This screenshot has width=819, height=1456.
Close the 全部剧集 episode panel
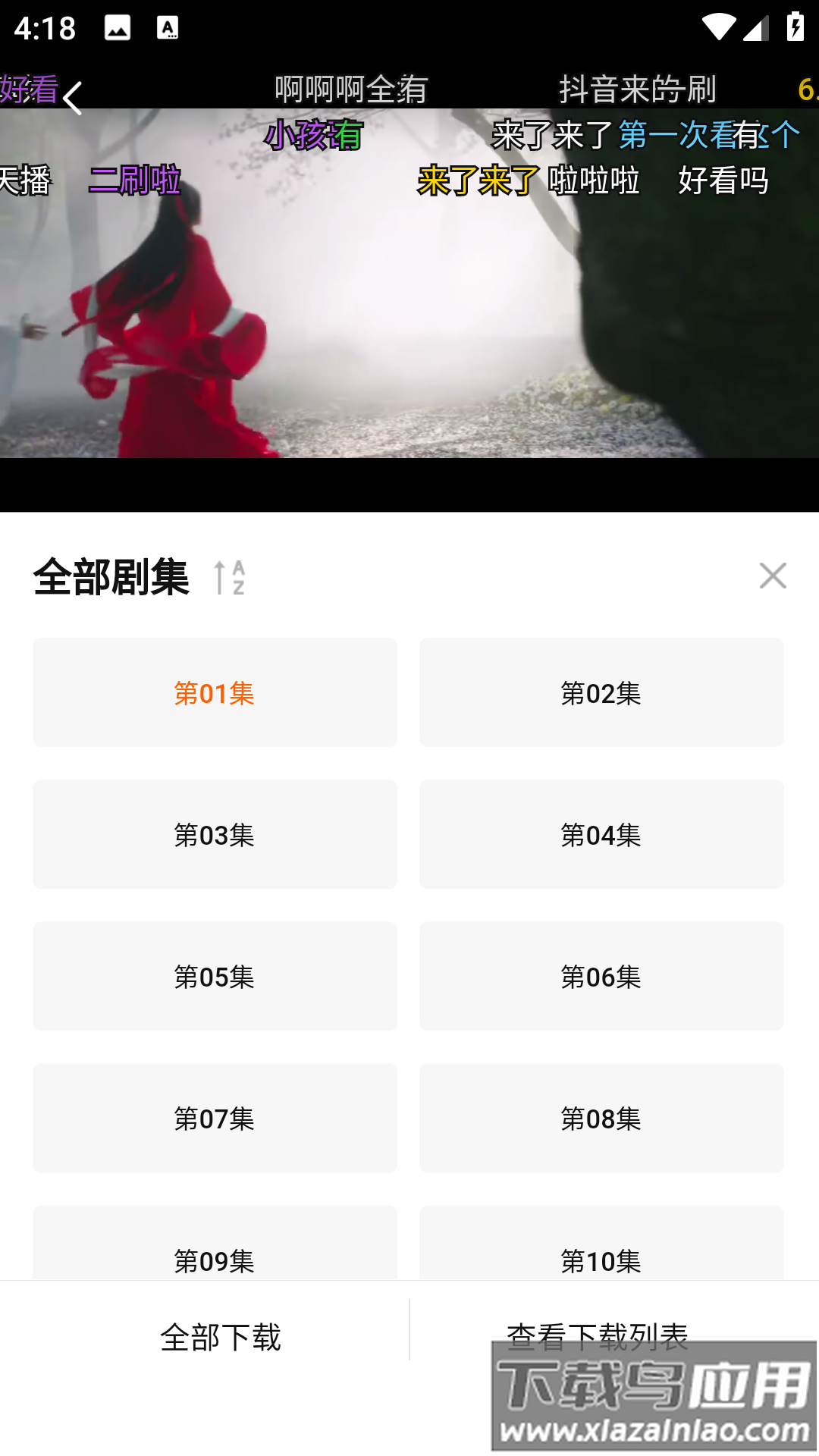(772, 576)
